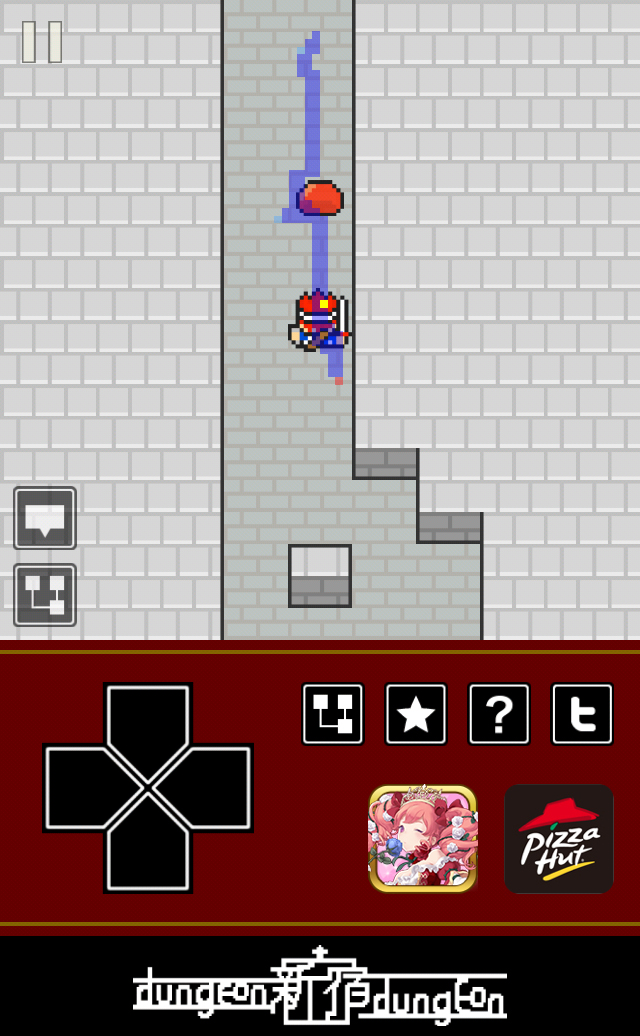Move left with the D-pad
640x1036 pixels.
click(x=88, y=788)
